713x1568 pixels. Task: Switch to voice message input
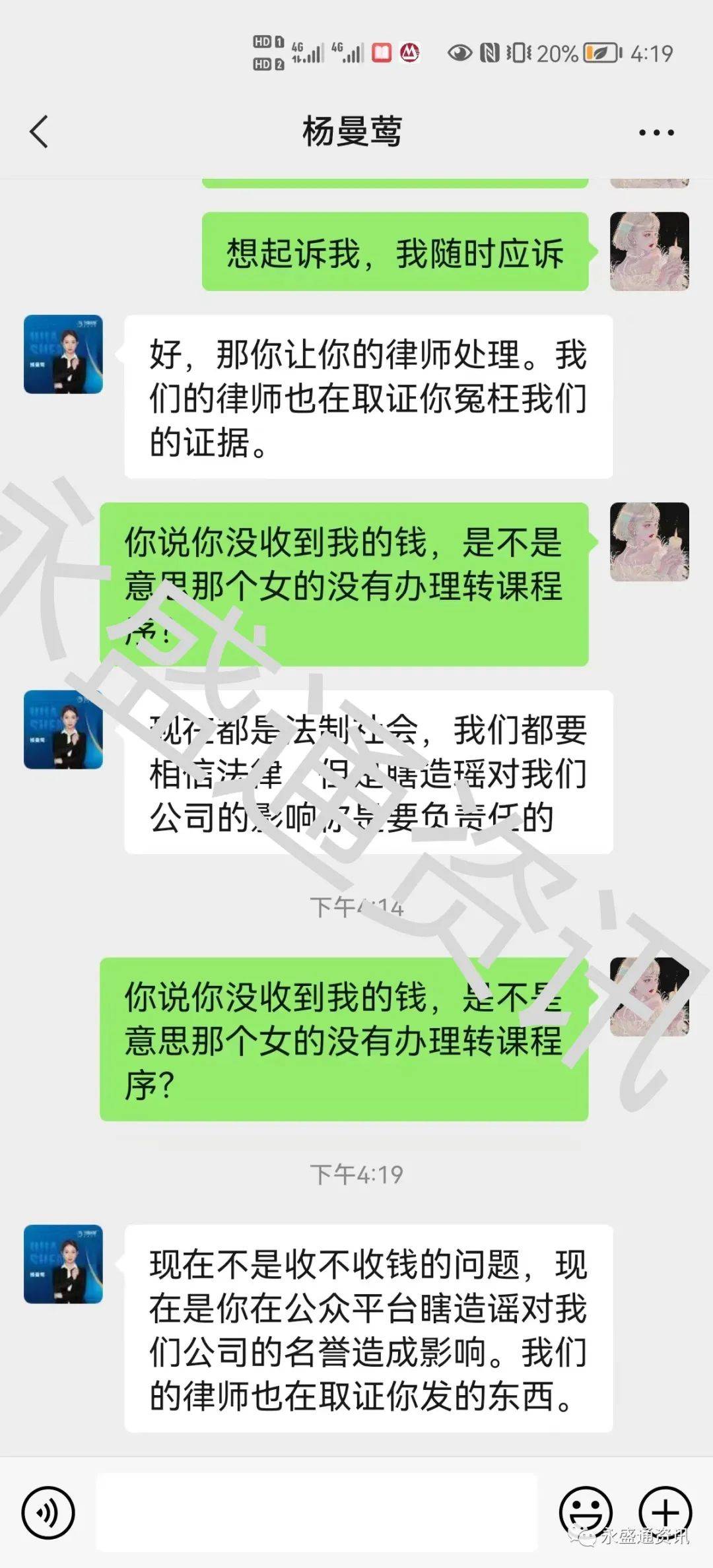point(48,1513)
